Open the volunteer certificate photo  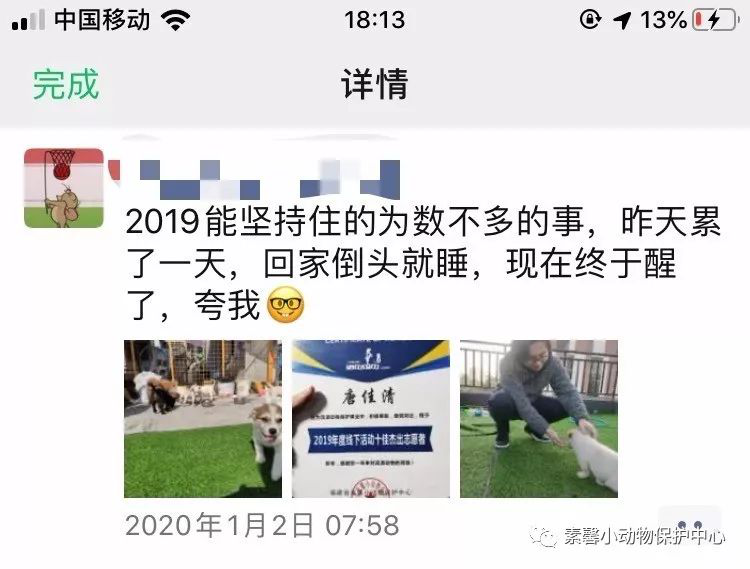coord(371,418)
